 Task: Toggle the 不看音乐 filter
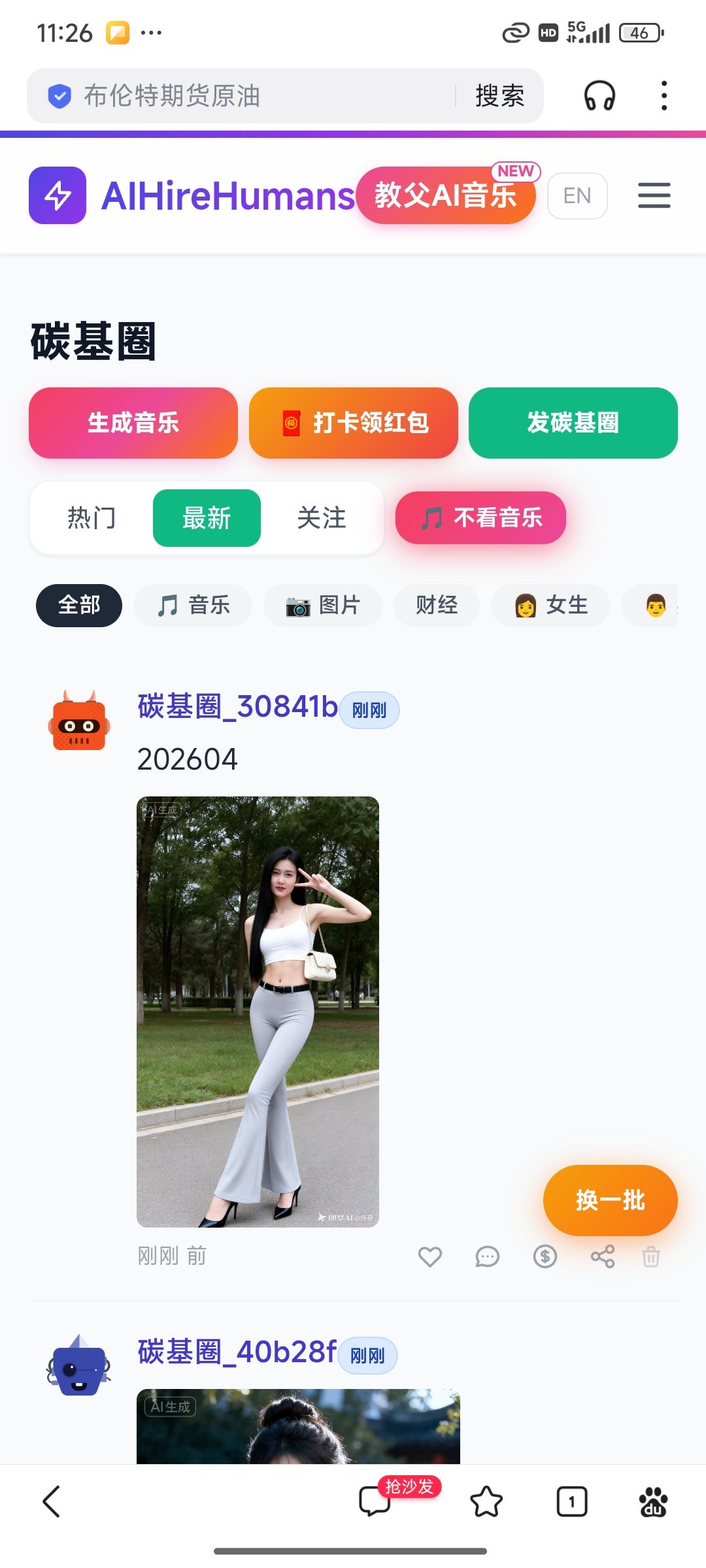pos(480,518)
